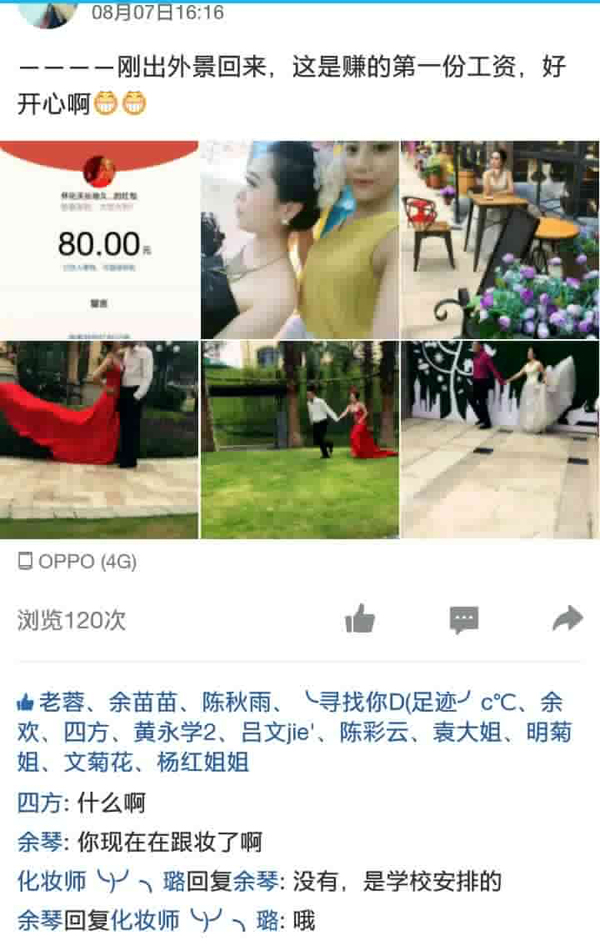This screenshot has width=600, height=945.
Task: Share this post with the arrow icon
Action: [567, 619]
